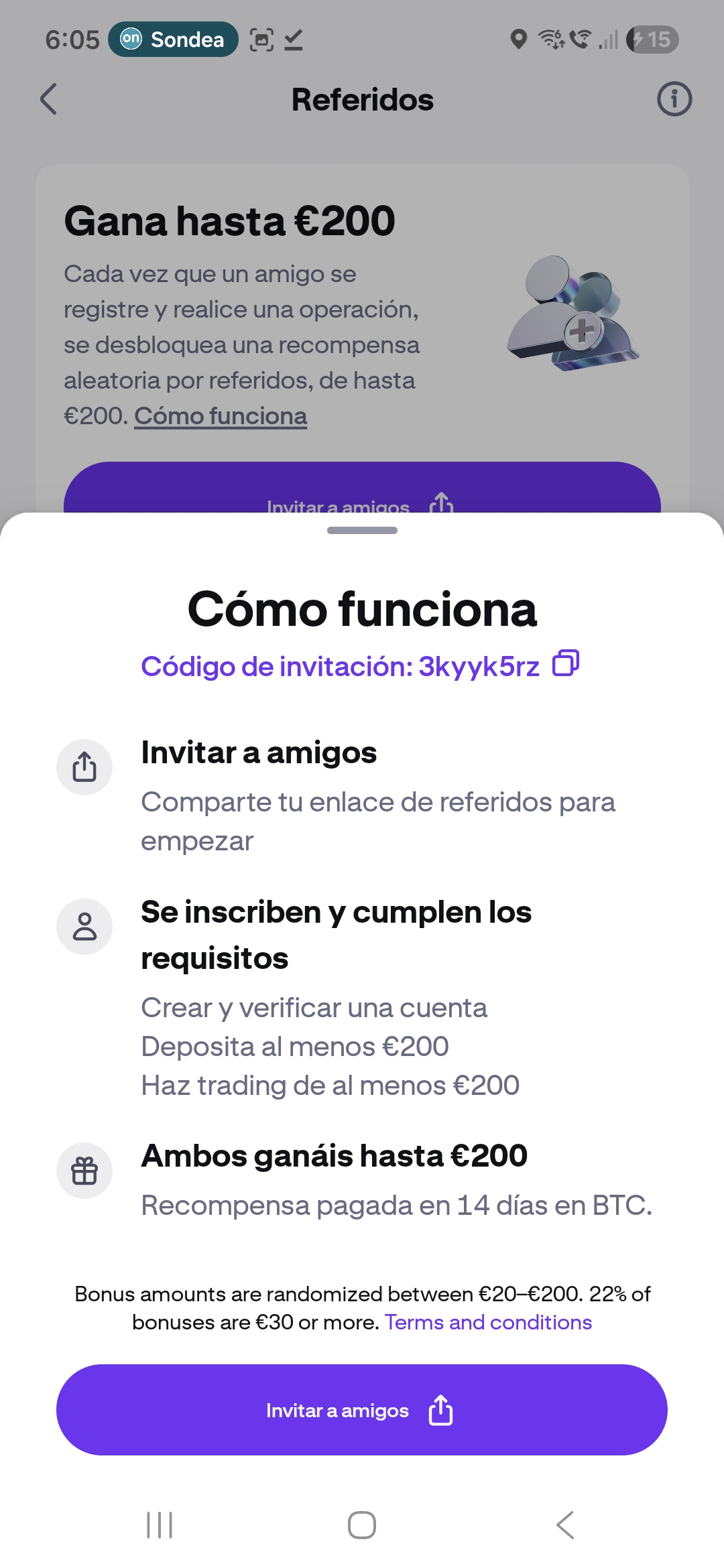Open the Terms and conditions link
Image resolution: width=724 pixels, height=1568 pixels.
(488, 1322)
